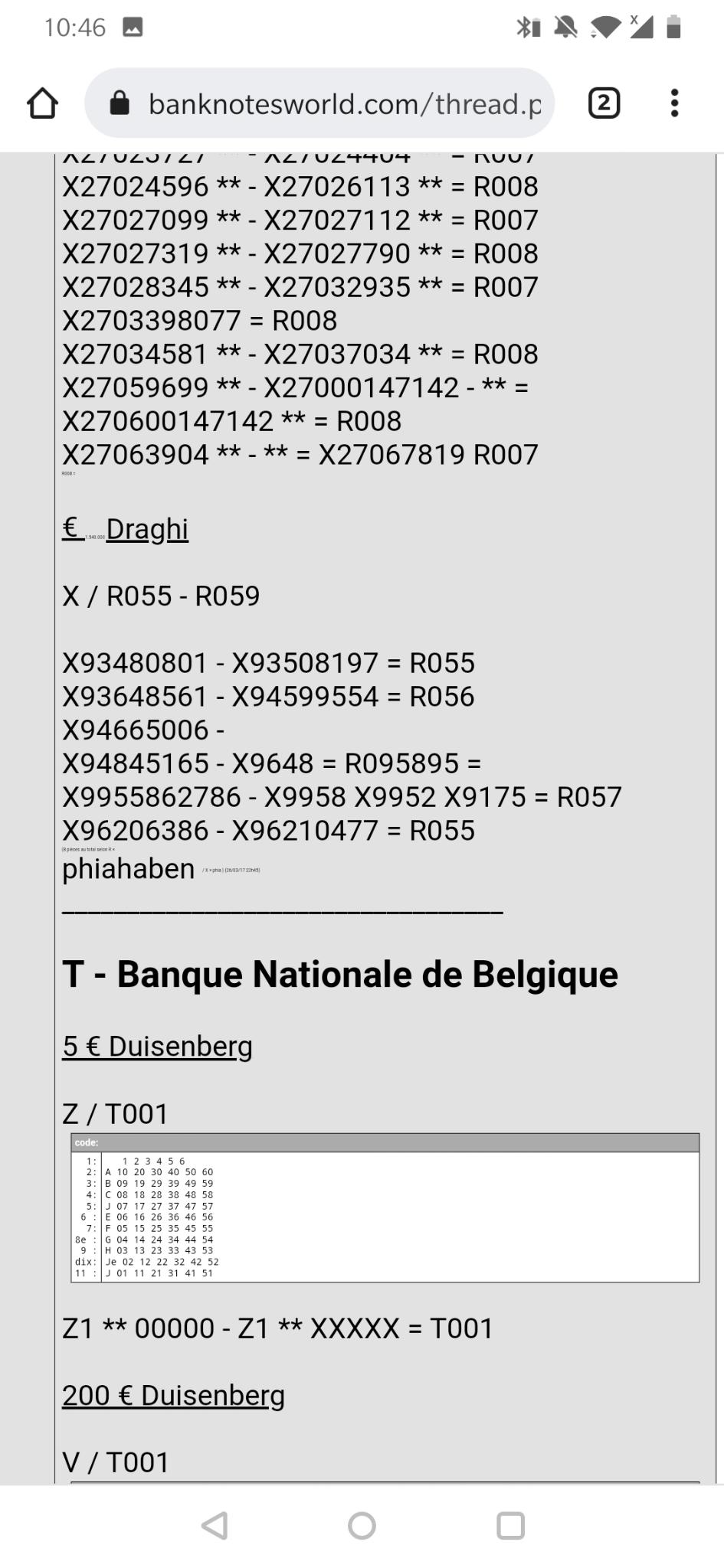
Task: Open the 5 € Duisenberg link
Action: point(157,1046)
